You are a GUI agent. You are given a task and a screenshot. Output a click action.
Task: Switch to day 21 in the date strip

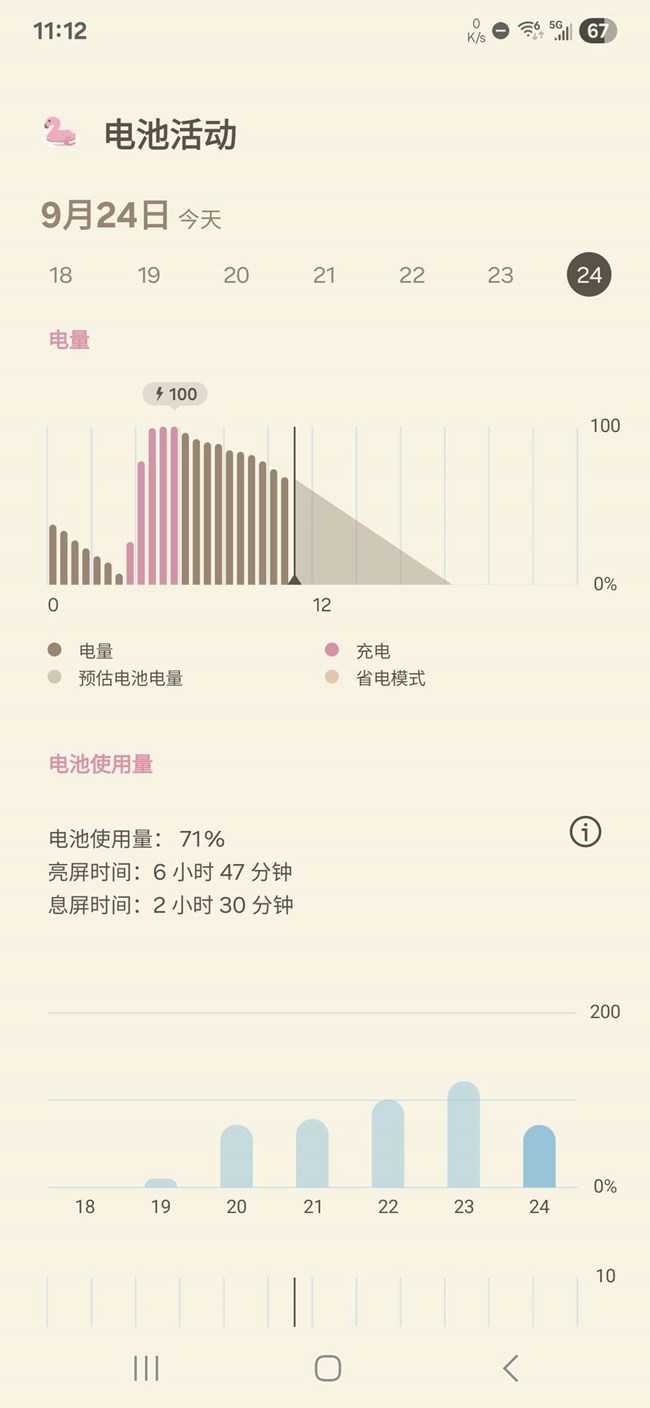tap(324, 275)
